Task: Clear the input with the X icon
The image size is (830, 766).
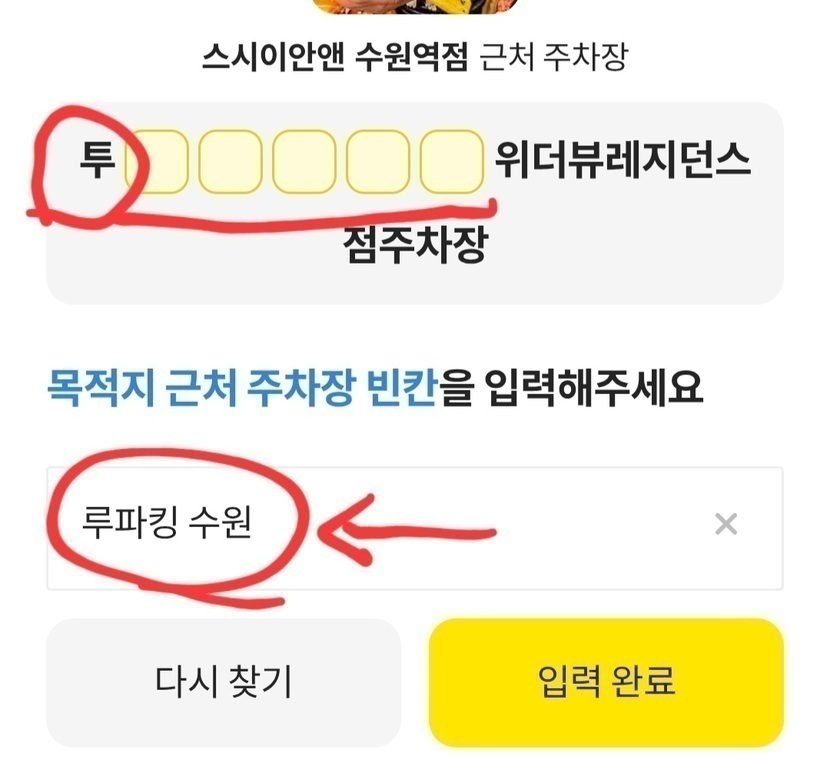Action: click(726, 524)
